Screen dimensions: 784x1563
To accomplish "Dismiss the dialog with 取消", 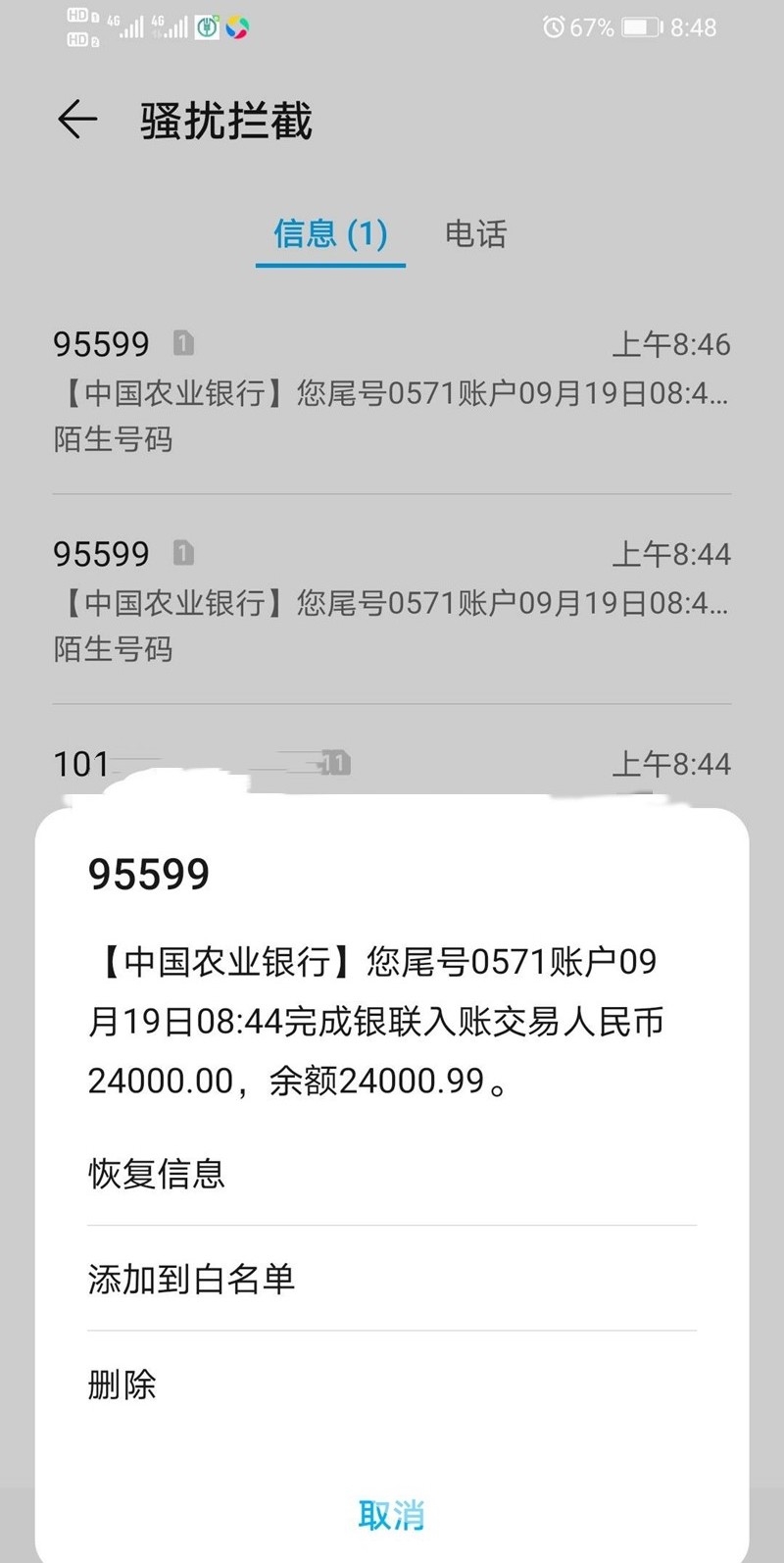I will pos(391,1515).
